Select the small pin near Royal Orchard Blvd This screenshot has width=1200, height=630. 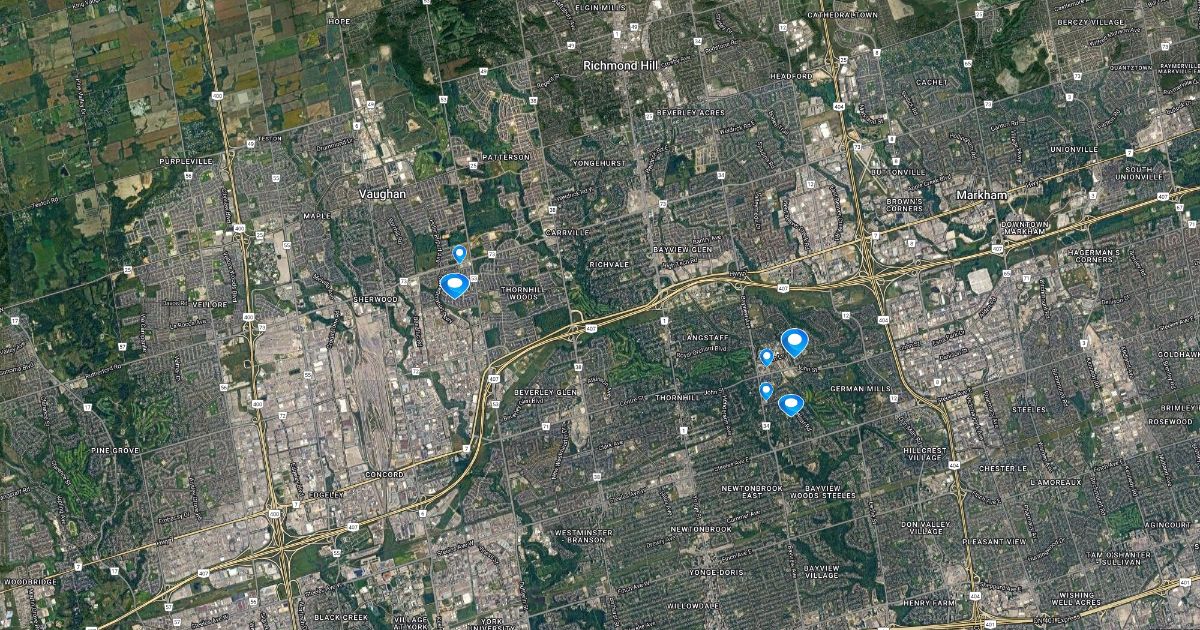pos(767,356)
